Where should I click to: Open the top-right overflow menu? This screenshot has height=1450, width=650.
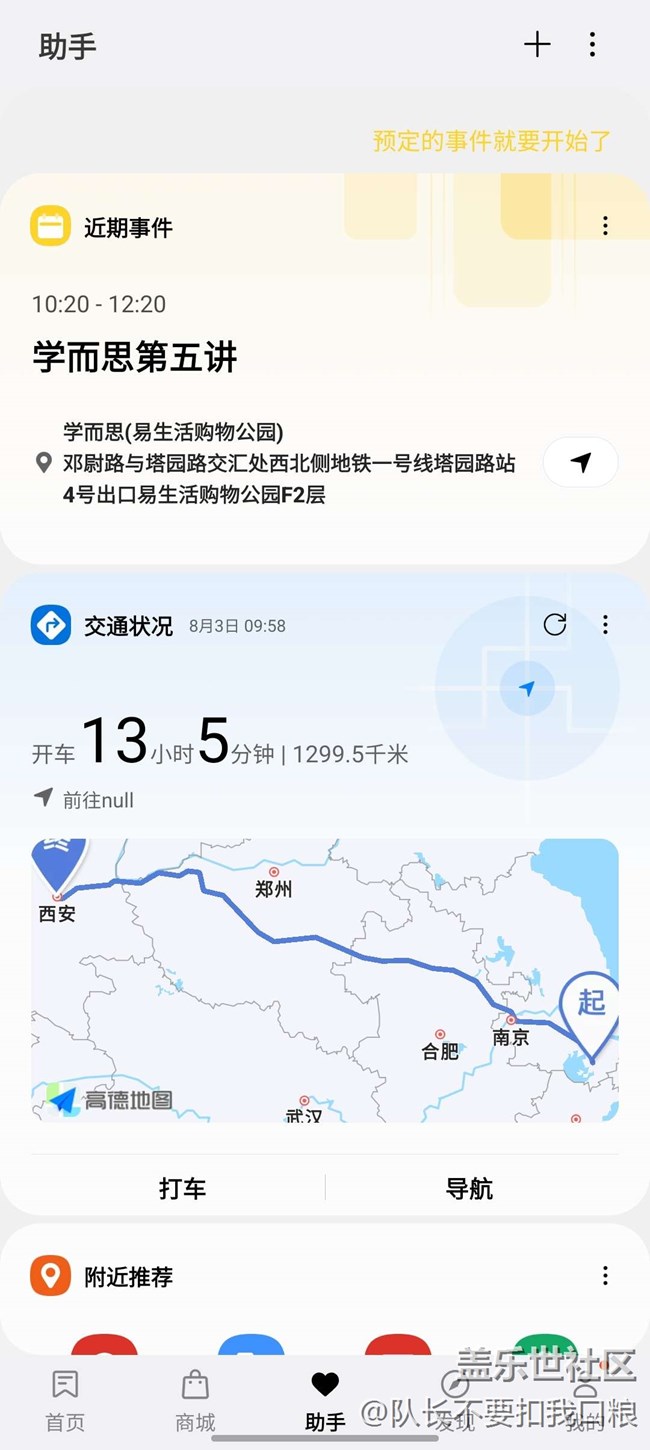[592, 44]
